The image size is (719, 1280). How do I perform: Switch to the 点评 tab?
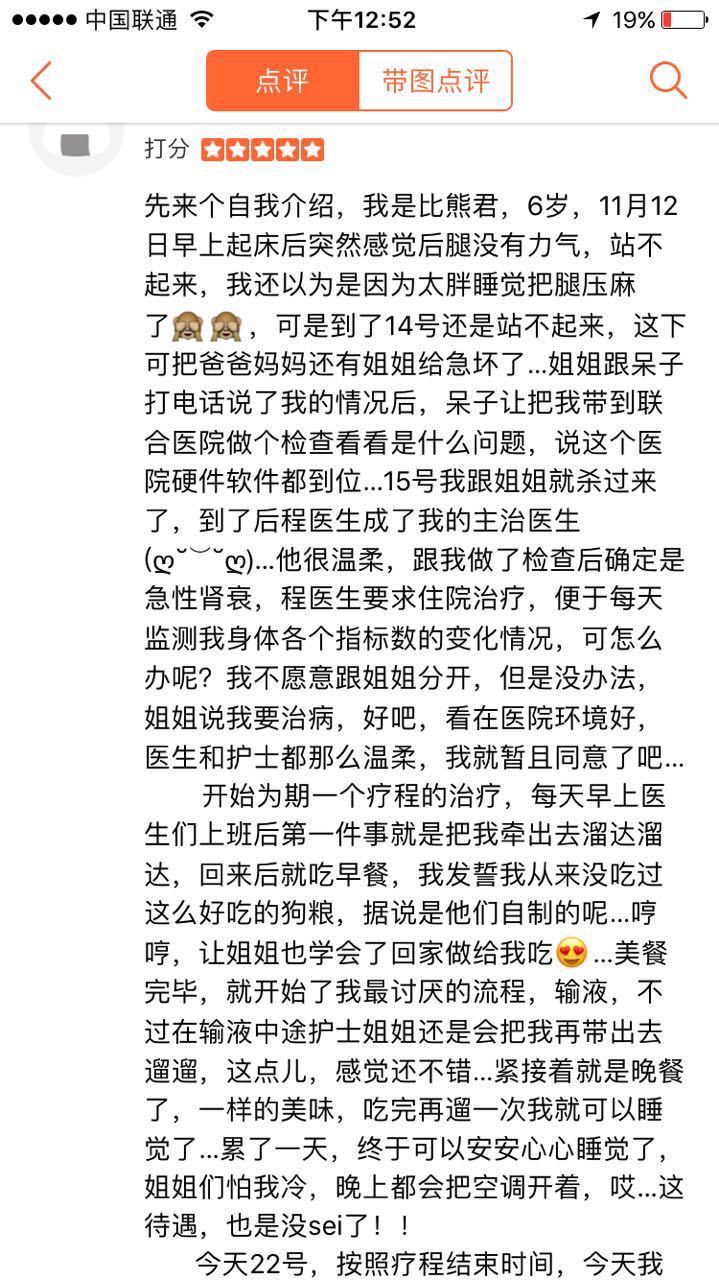tap(283, 81)
